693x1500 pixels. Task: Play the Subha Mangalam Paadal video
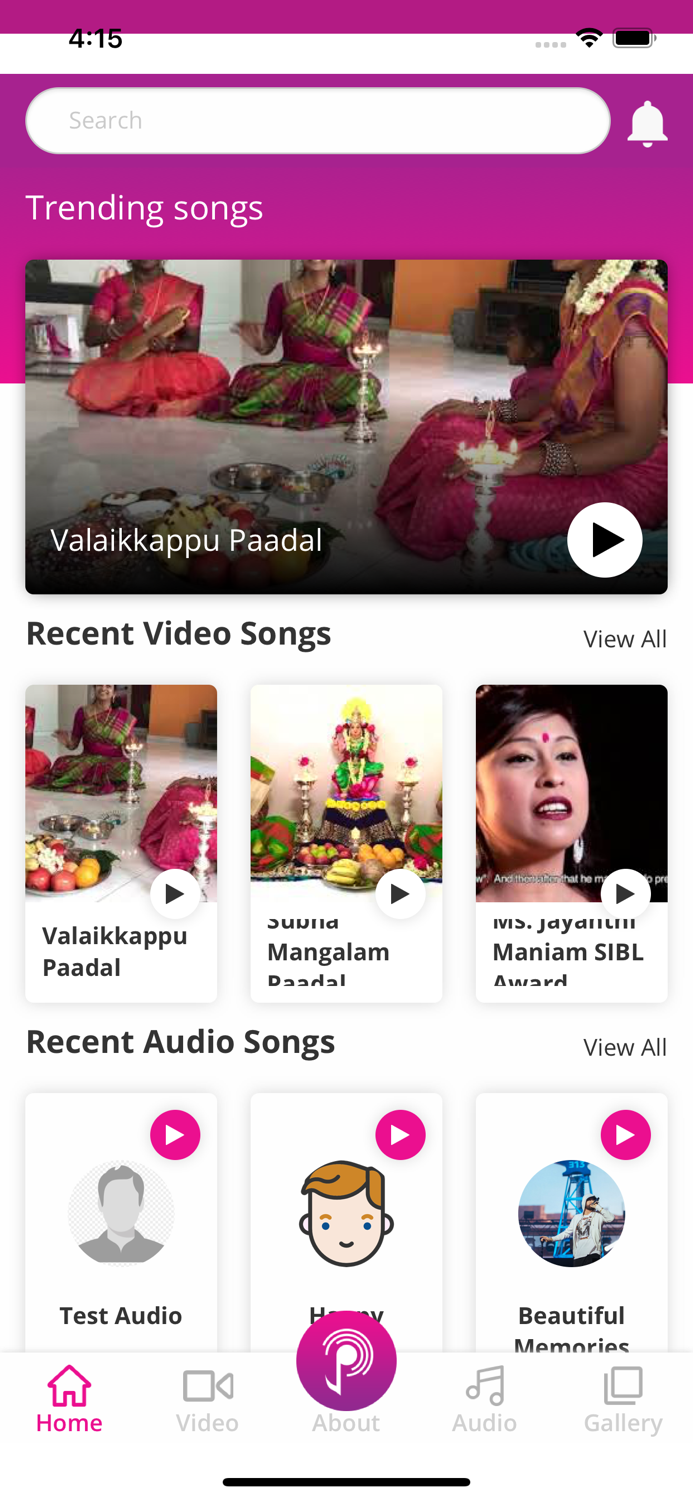tap(400, 893)
